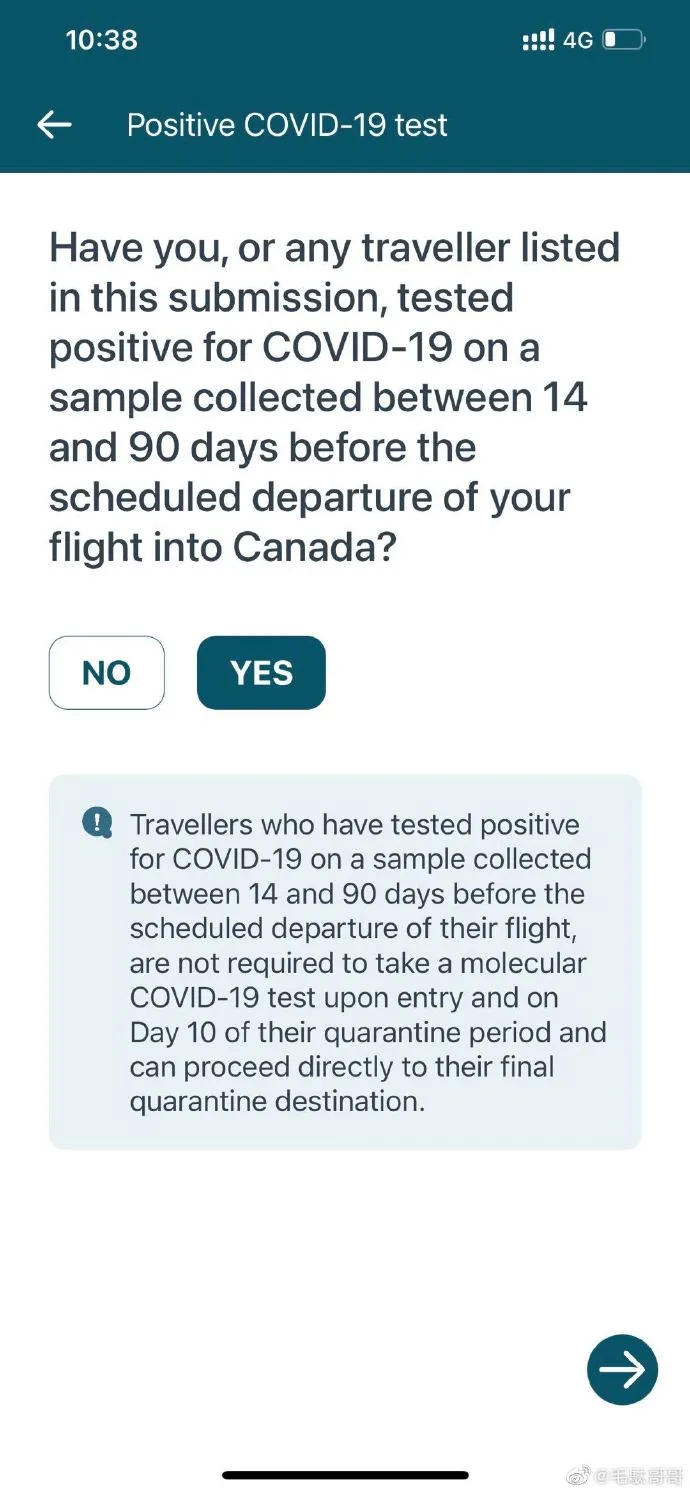Go back using the top-left arrow
The image size is (690, 1492).
click(x=54, y=124)
